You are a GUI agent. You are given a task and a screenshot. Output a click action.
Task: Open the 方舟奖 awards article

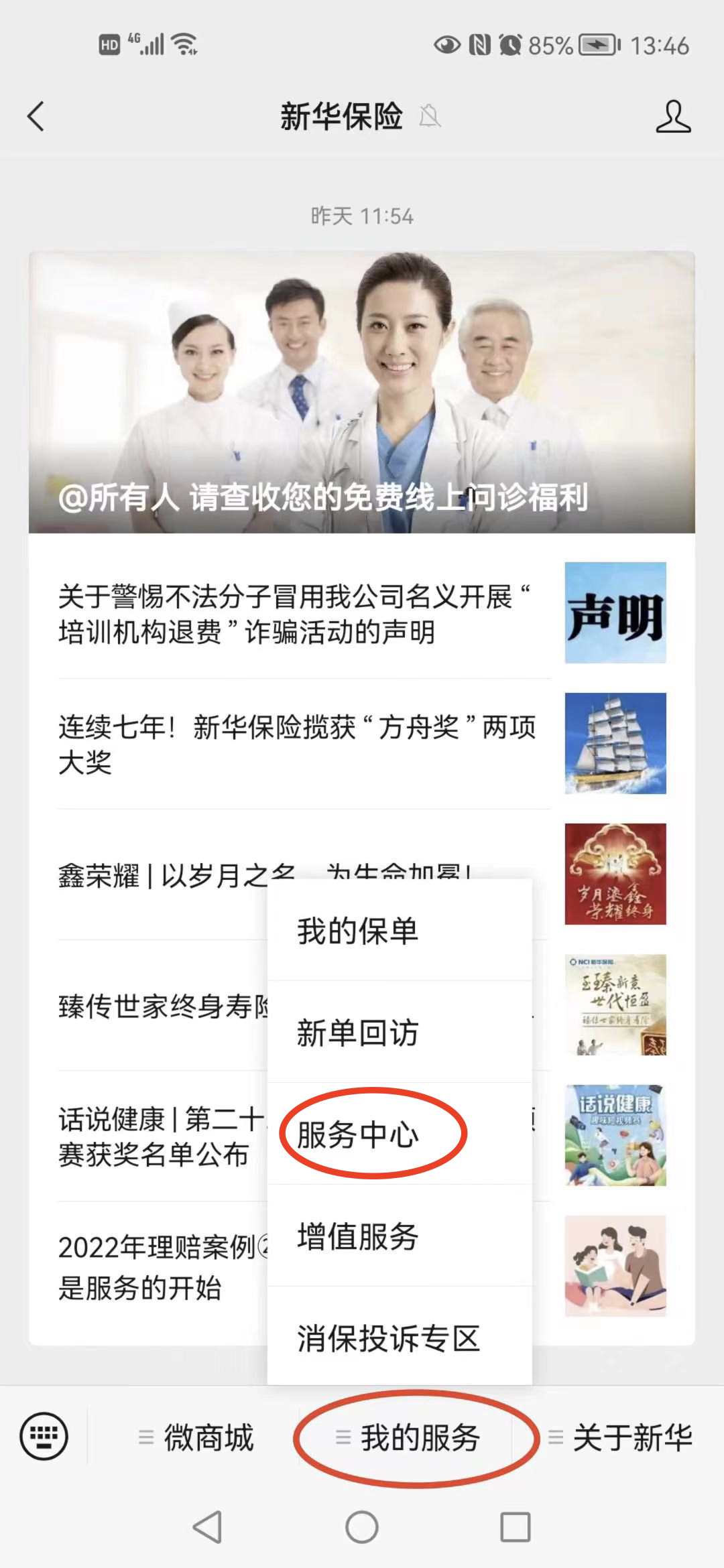[295, 744]
